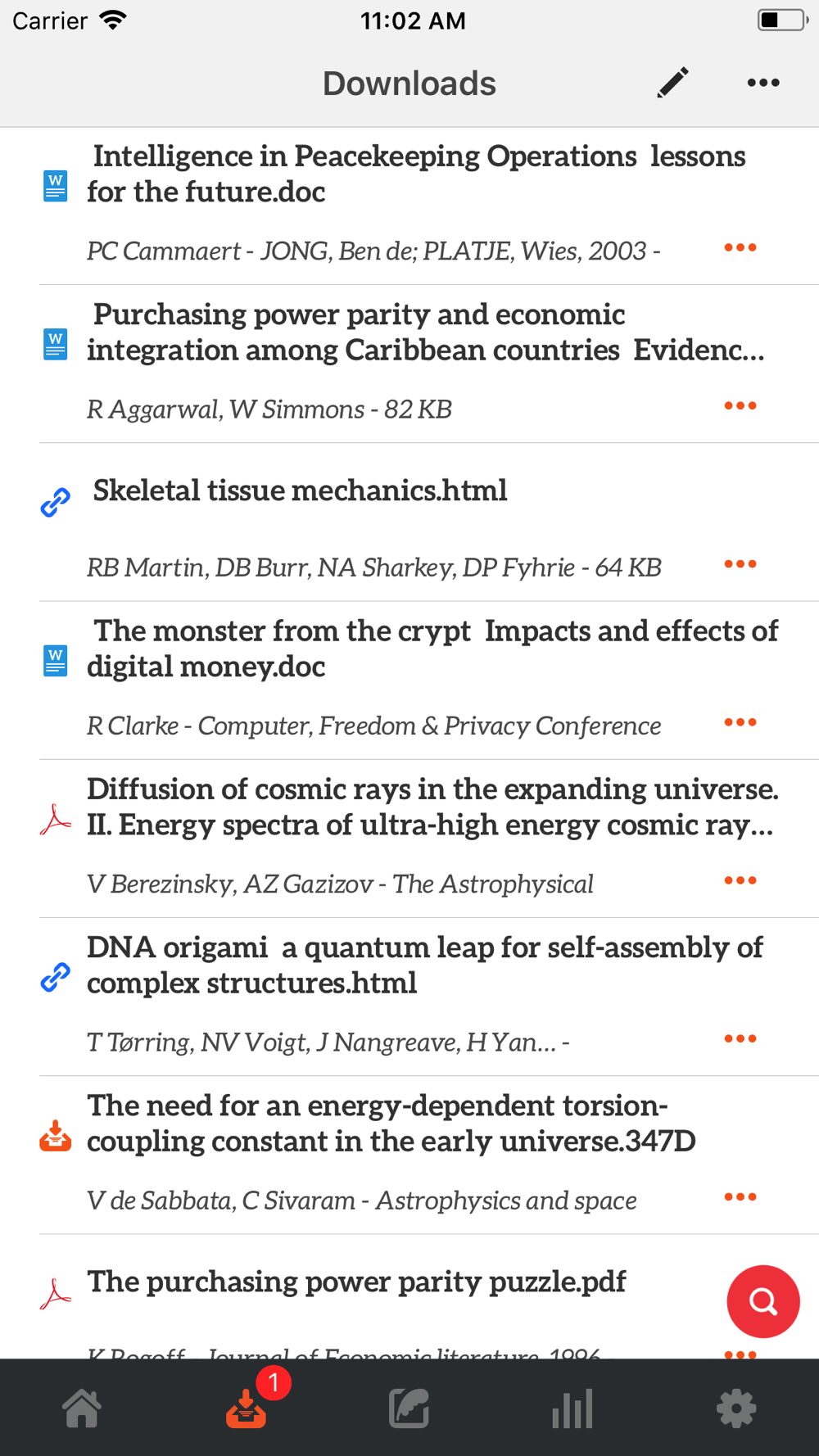Image resolution: width=819 pixels, height=1456 pixels.
Task: Tap the pencil edit icon
Action: (x=672, y=83)
